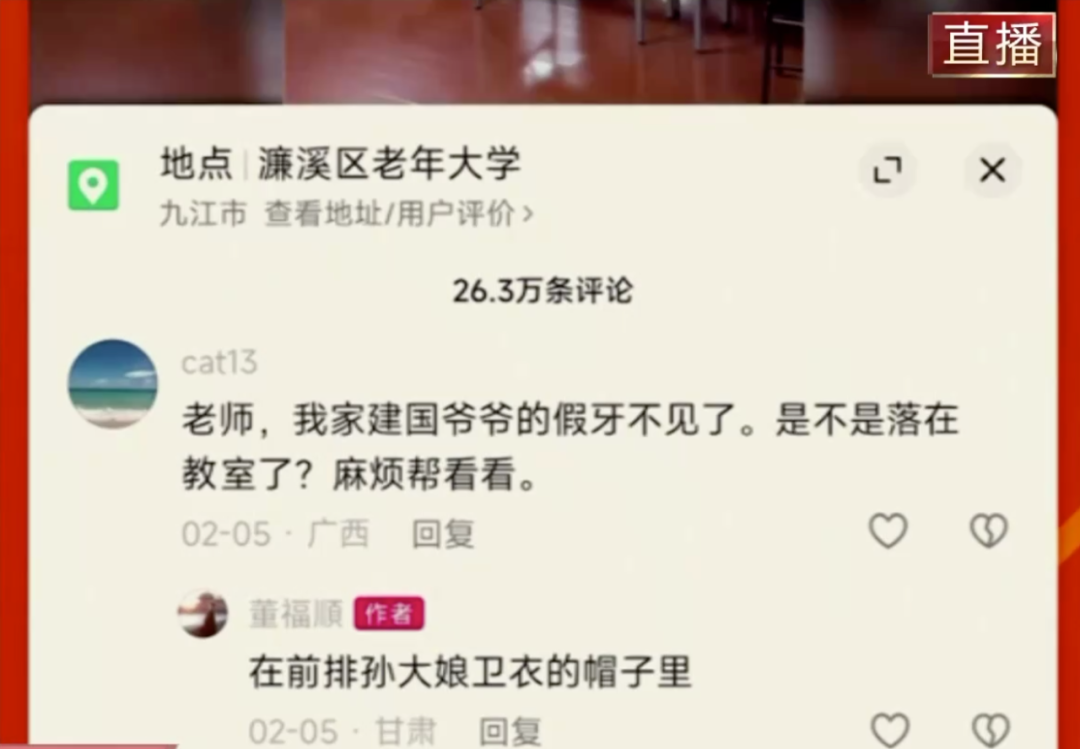Close the comments panel

(x=991, y=171)
